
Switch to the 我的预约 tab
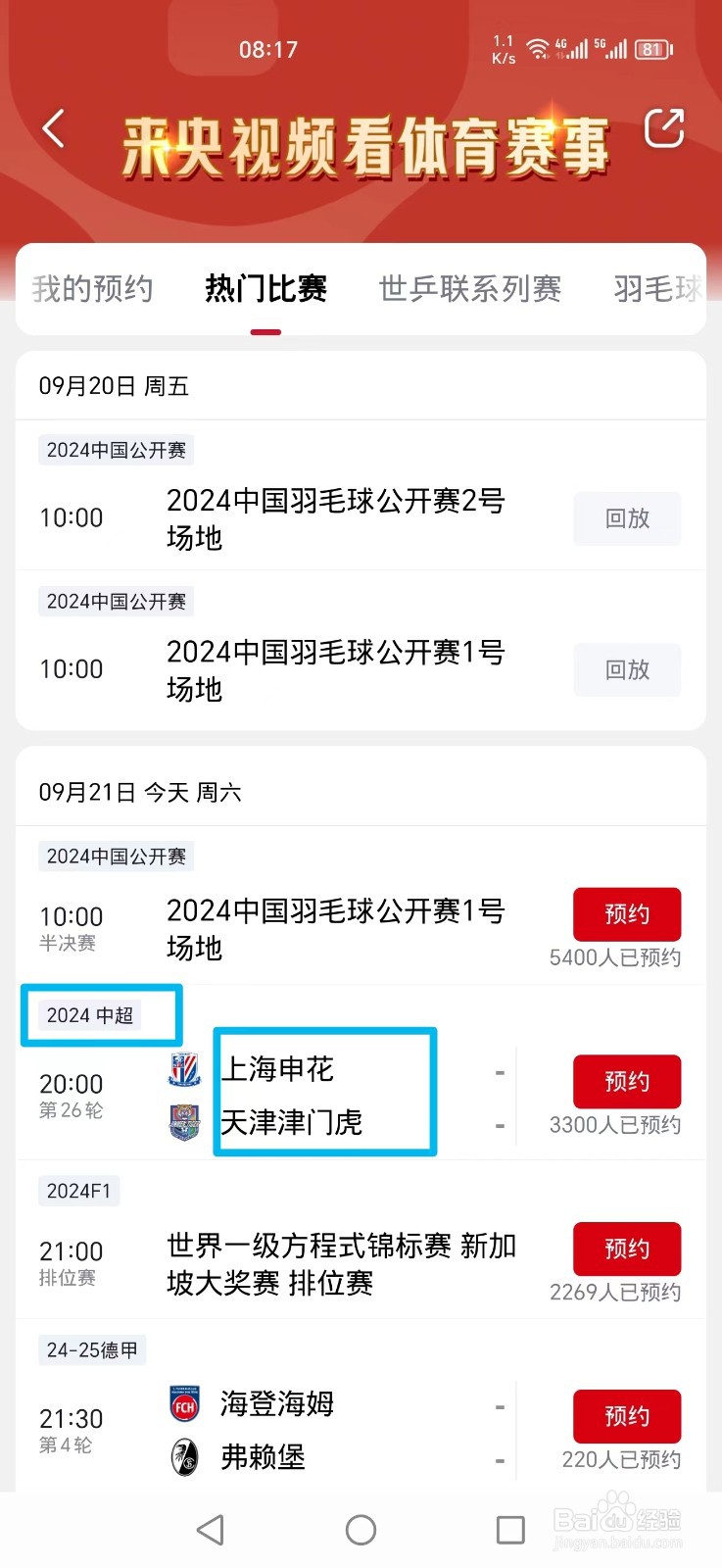coord(92,289)
